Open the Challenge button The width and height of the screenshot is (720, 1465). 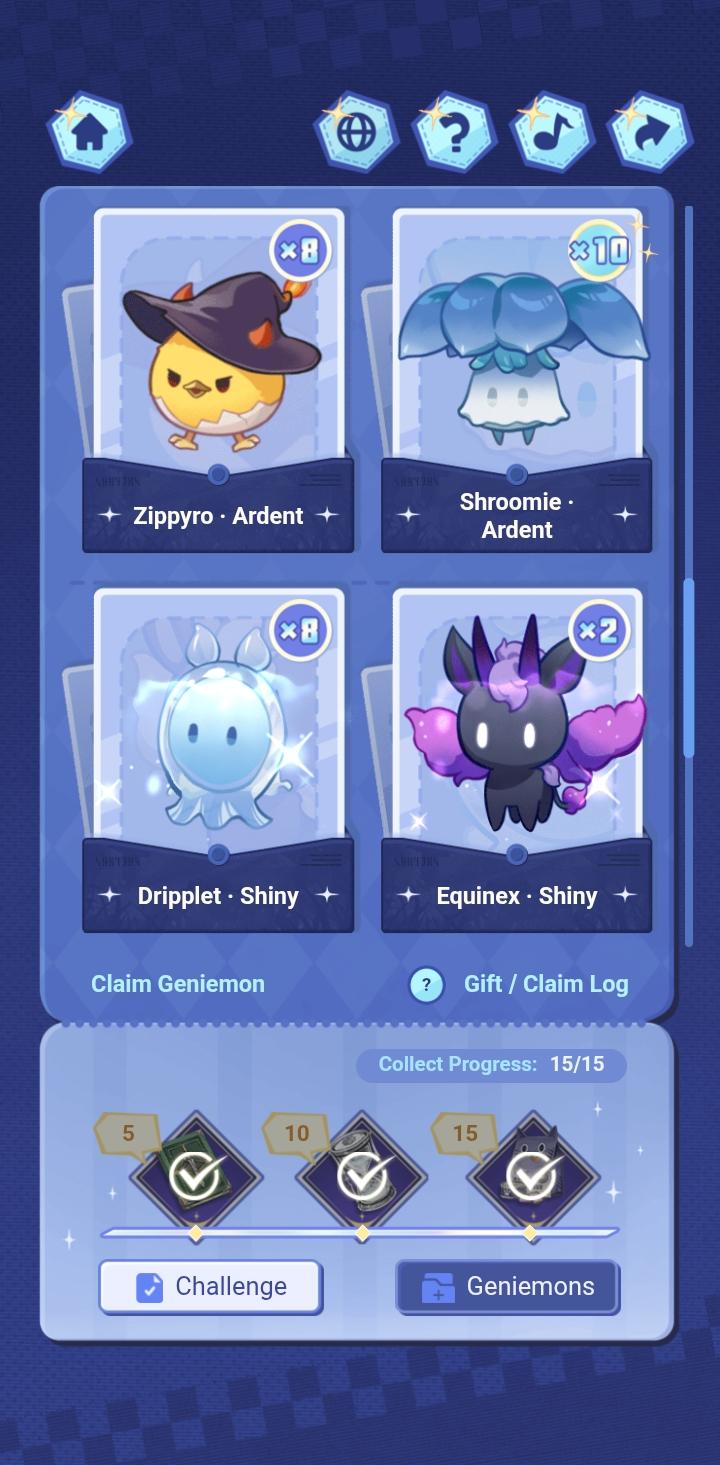coord(211,1287)
